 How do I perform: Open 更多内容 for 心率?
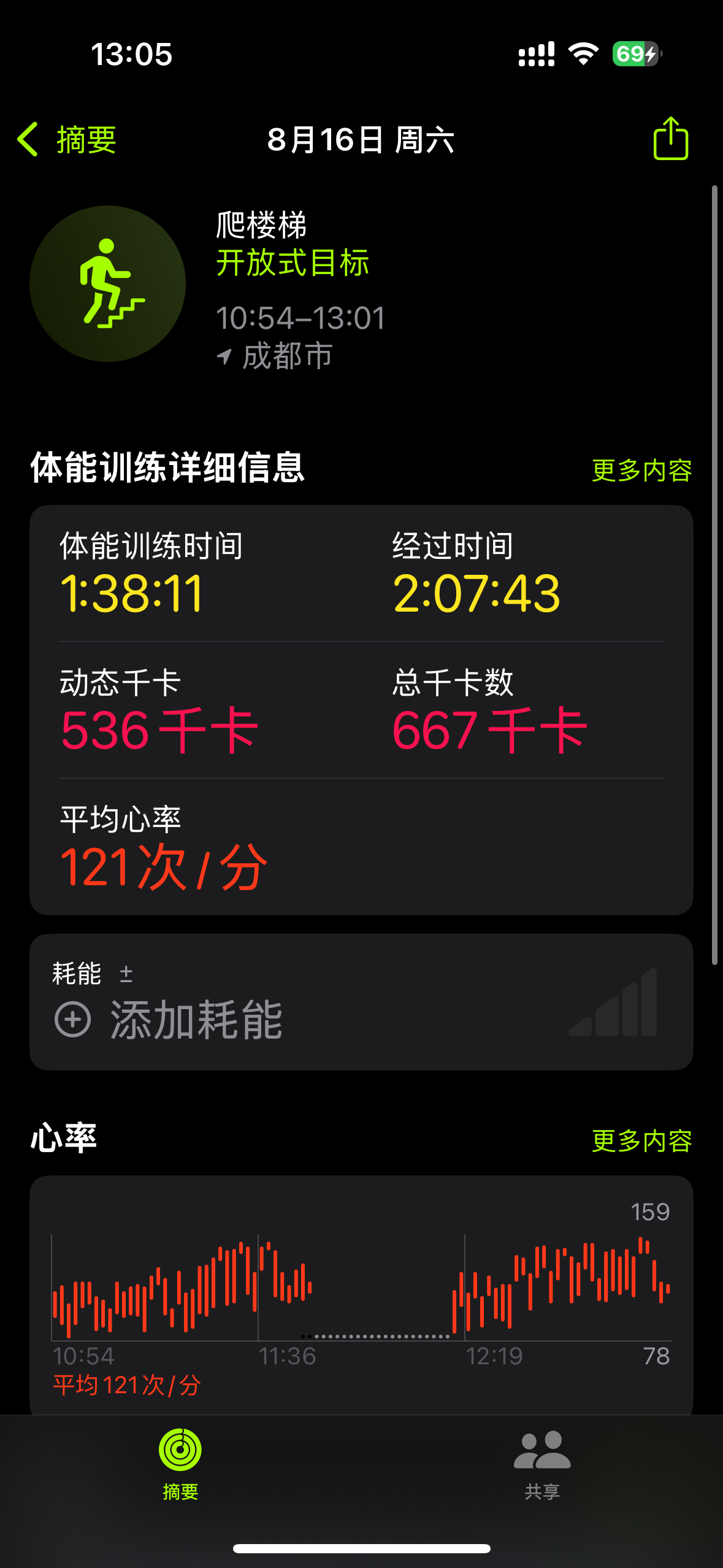(x=641, y=1141)
